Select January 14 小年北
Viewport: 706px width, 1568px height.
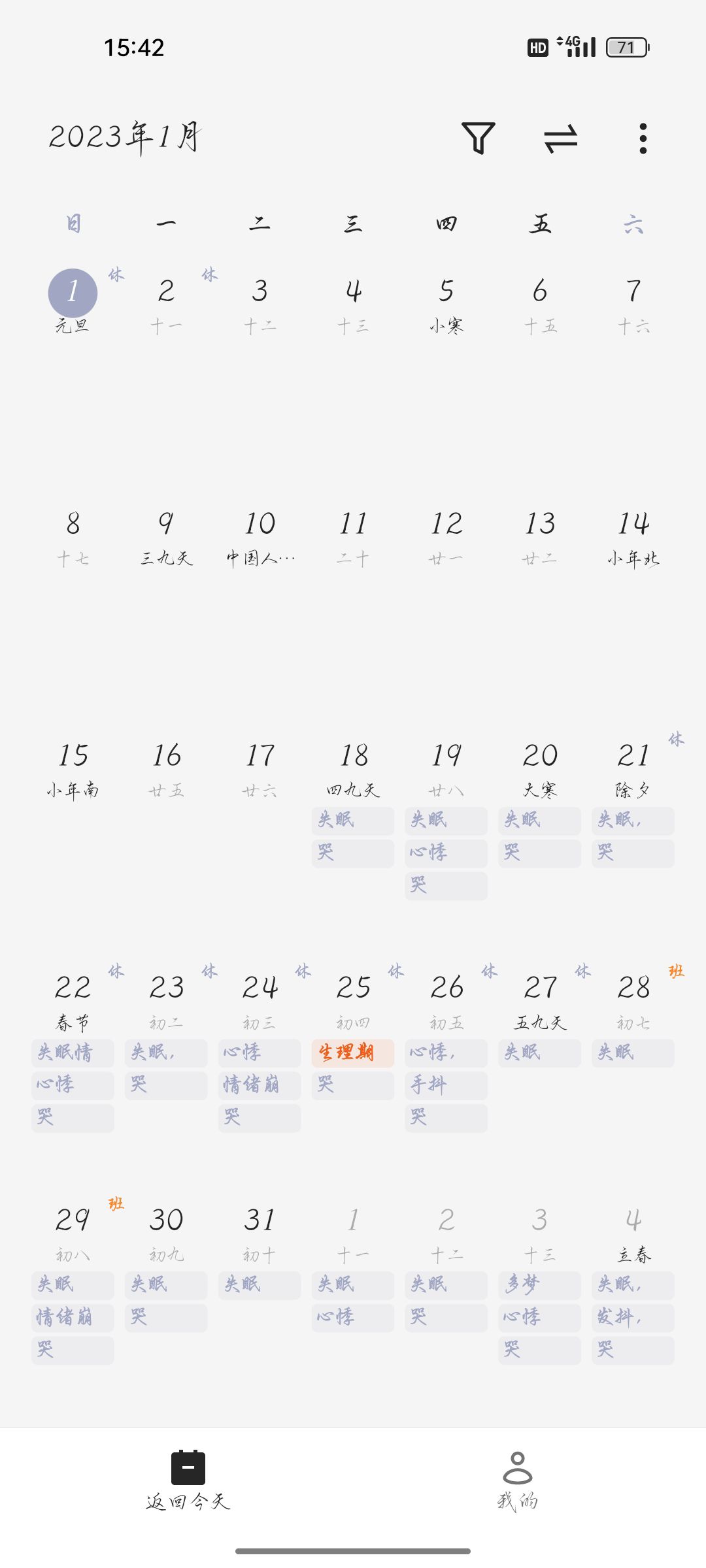coord(633,538)
